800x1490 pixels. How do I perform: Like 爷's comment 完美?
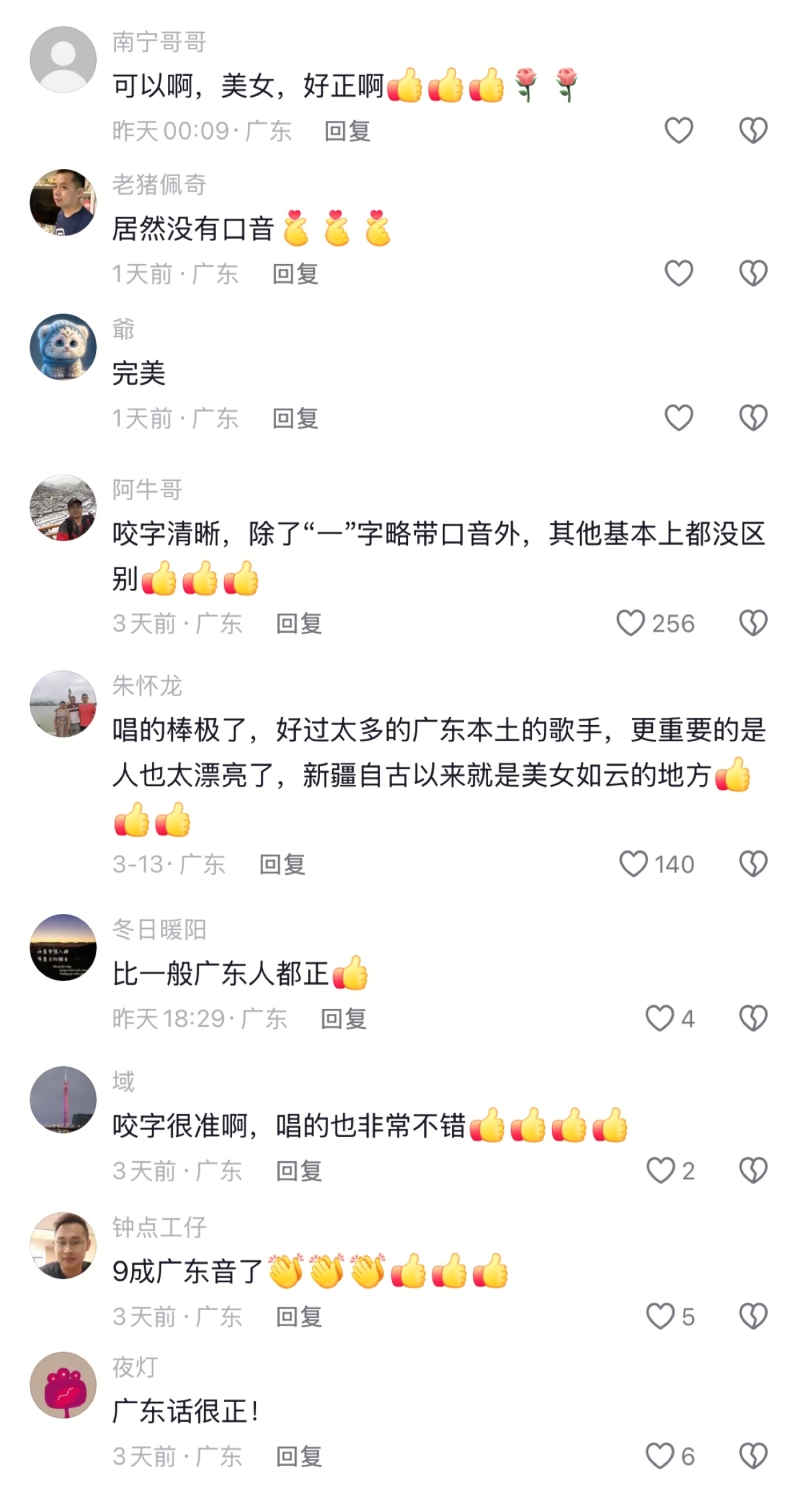(679, 417)
